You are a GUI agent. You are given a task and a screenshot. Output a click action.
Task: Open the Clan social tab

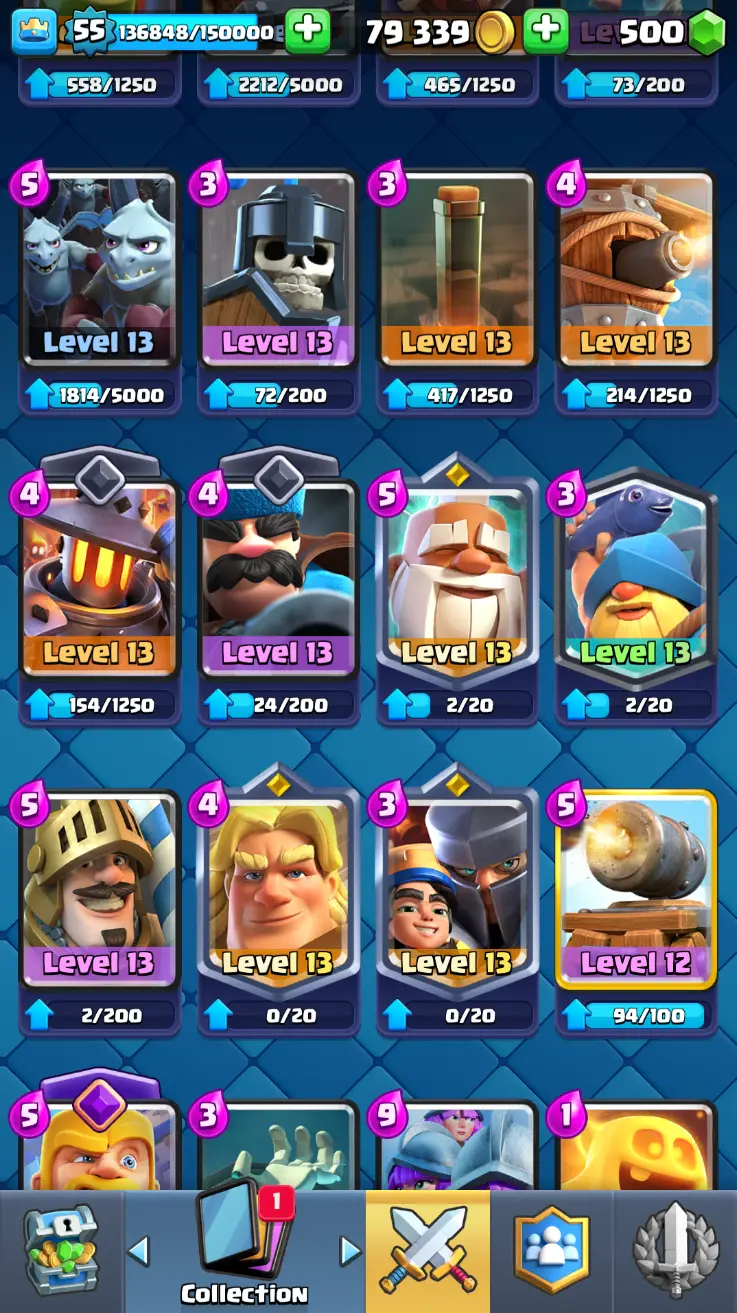pyautogui.click(x=551, y=1250)
